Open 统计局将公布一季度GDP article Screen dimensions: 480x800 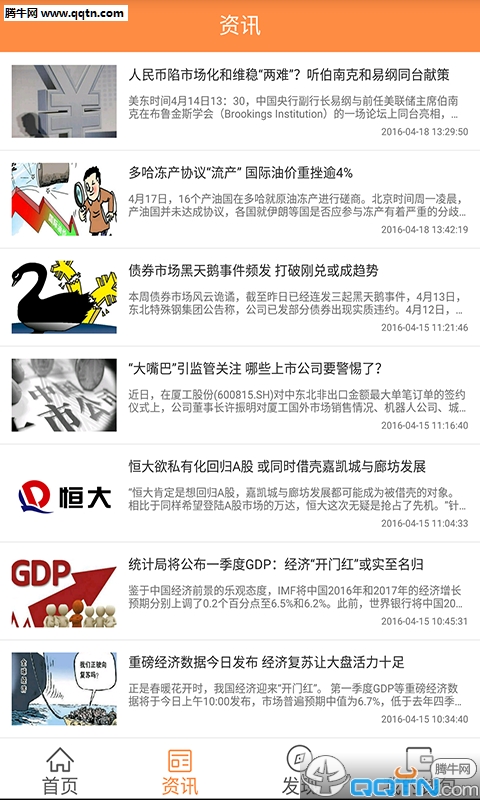click(x=240, y=591)
